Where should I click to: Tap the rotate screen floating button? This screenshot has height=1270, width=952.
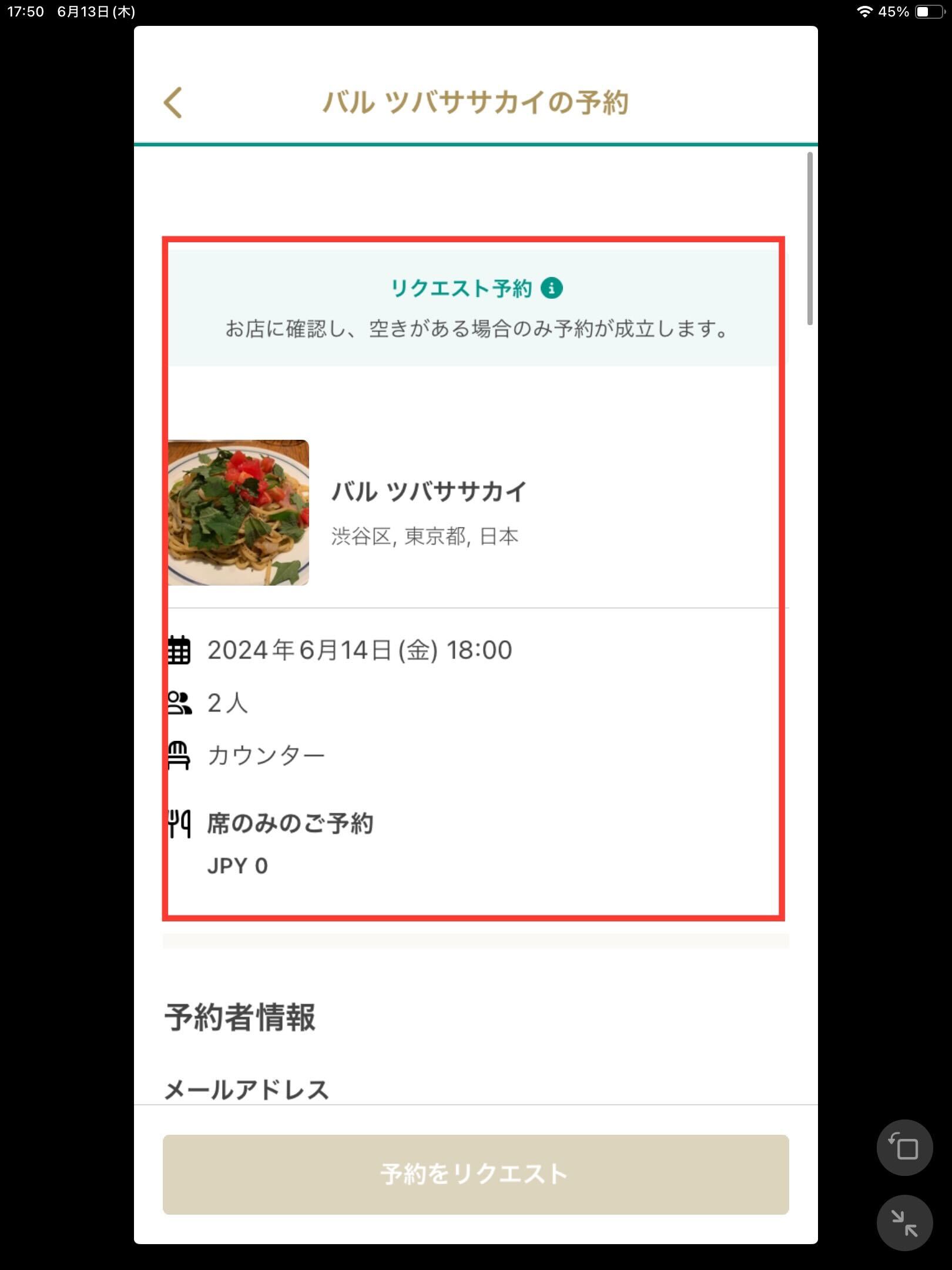pyautogui.click(x=904, y=1147)
